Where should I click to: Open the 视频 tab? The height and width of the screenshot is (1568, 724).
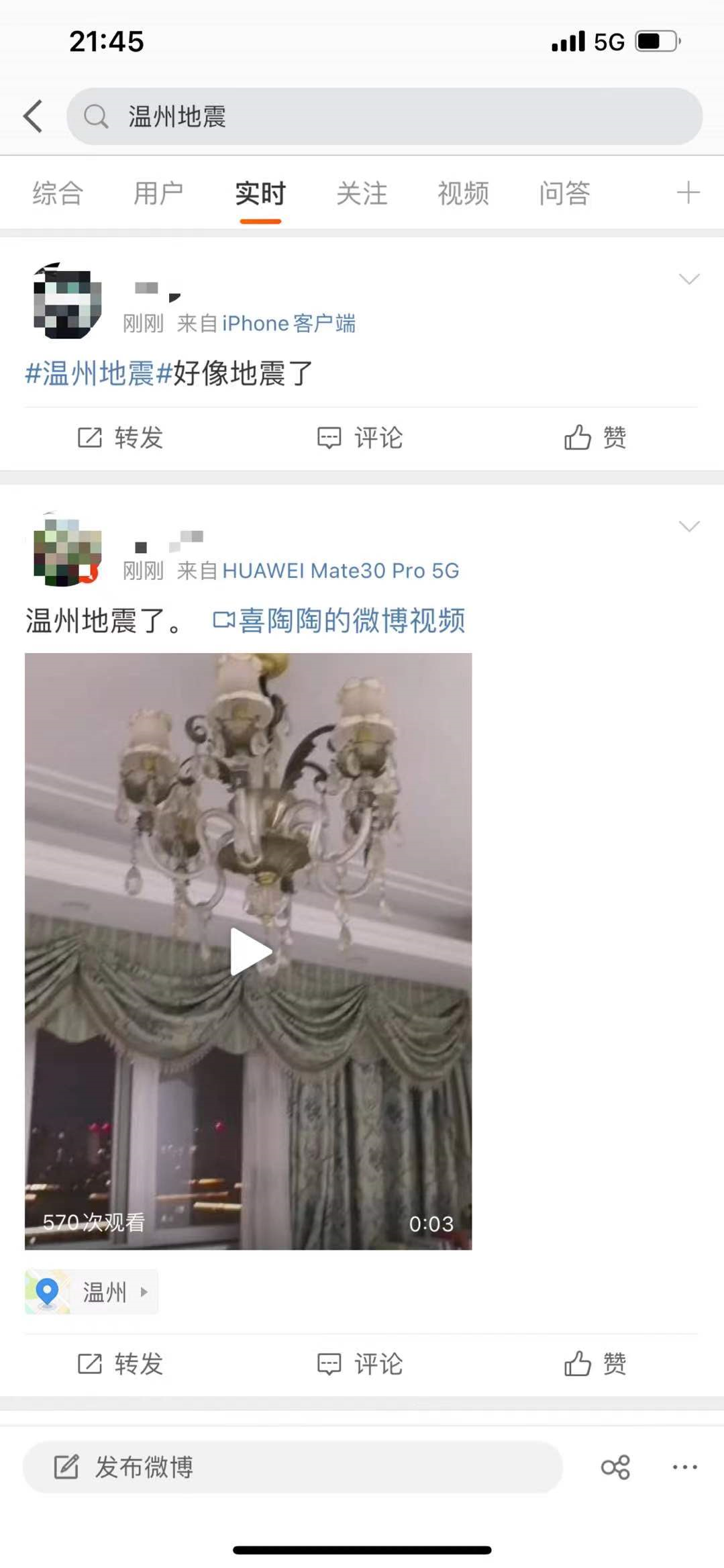pyautogui.click(x=463, y=193)
